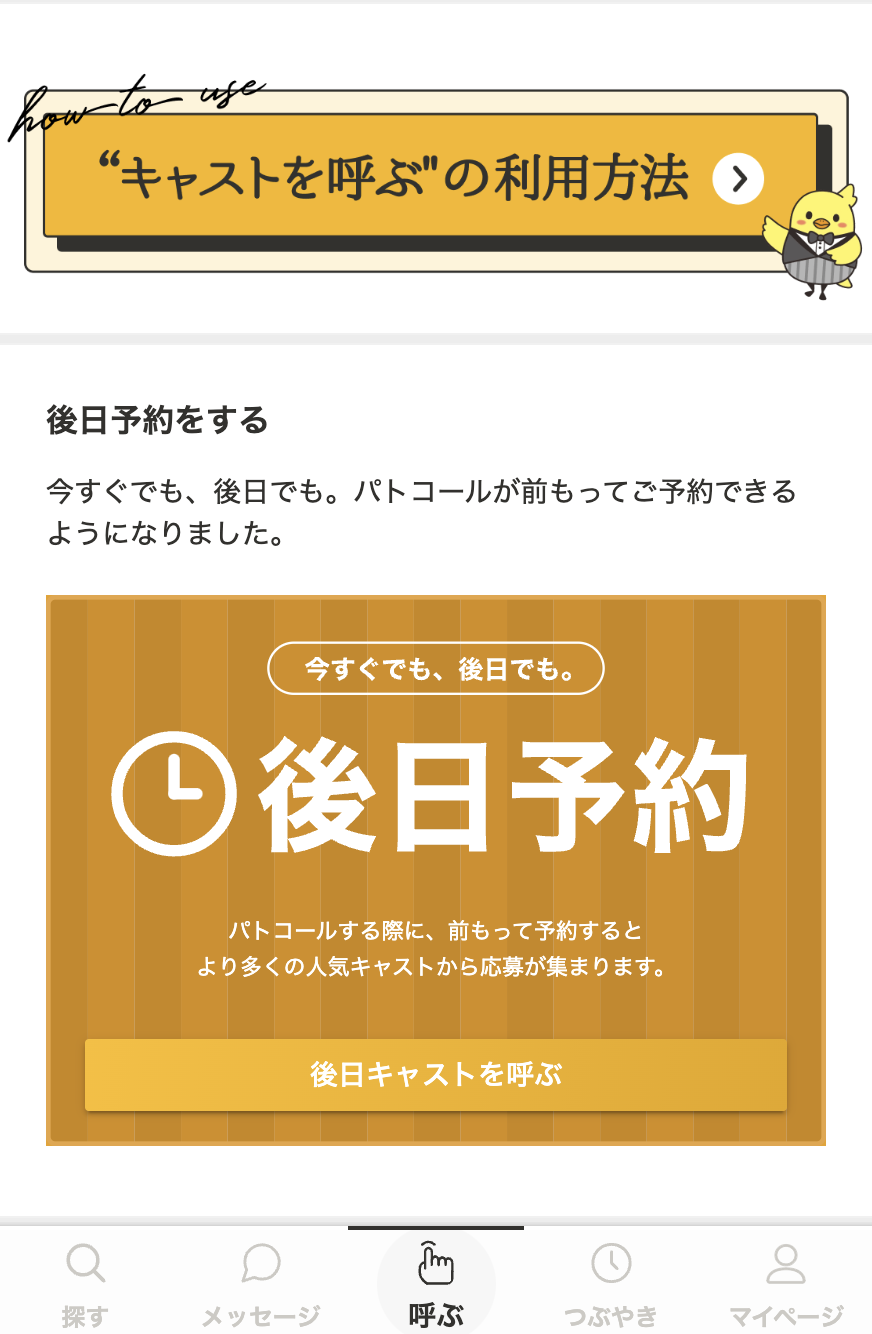The image size is (872, 1334).
Task: Tap the 後日キャストを呼ぶ button
Action: click(436, 1075)
